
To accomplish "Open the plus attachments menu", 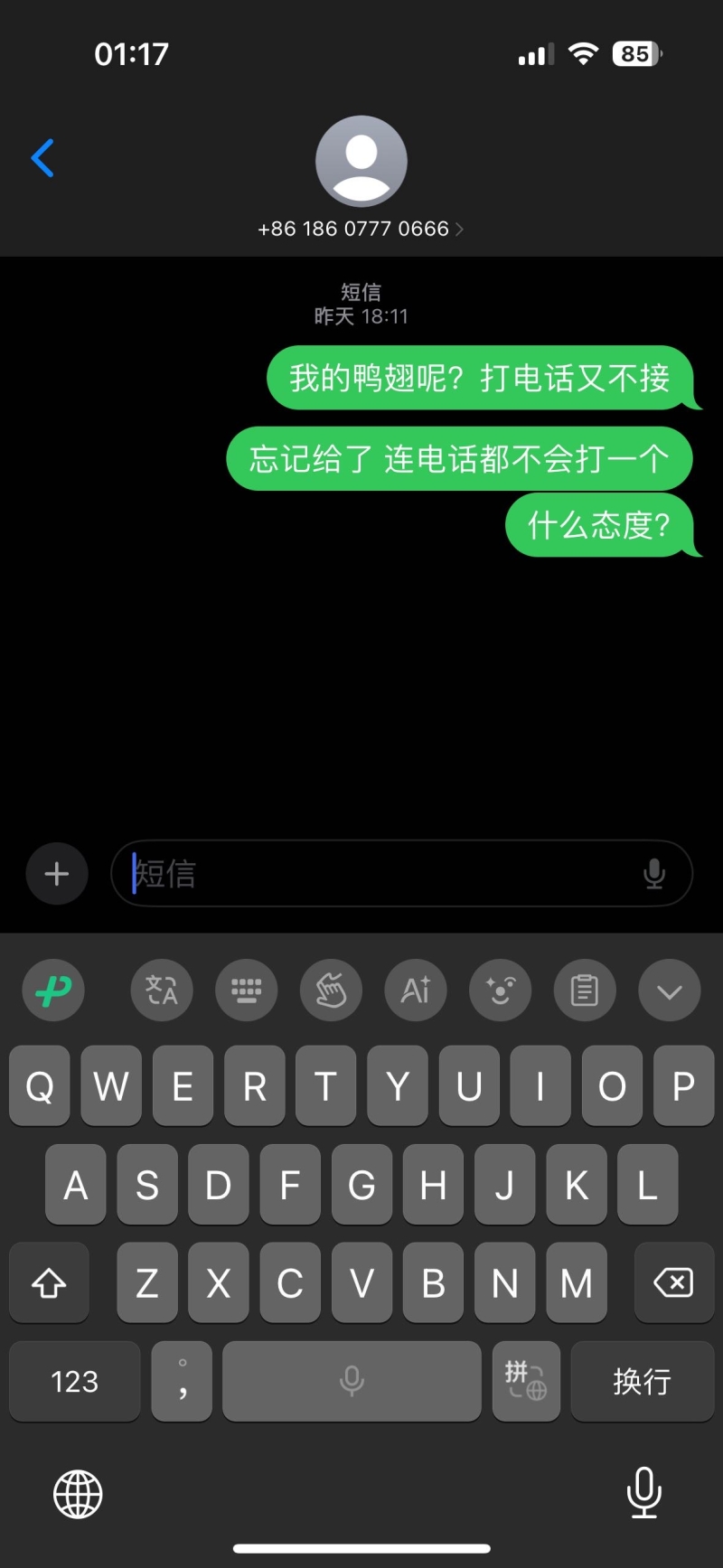I will [x=57, y=874].
